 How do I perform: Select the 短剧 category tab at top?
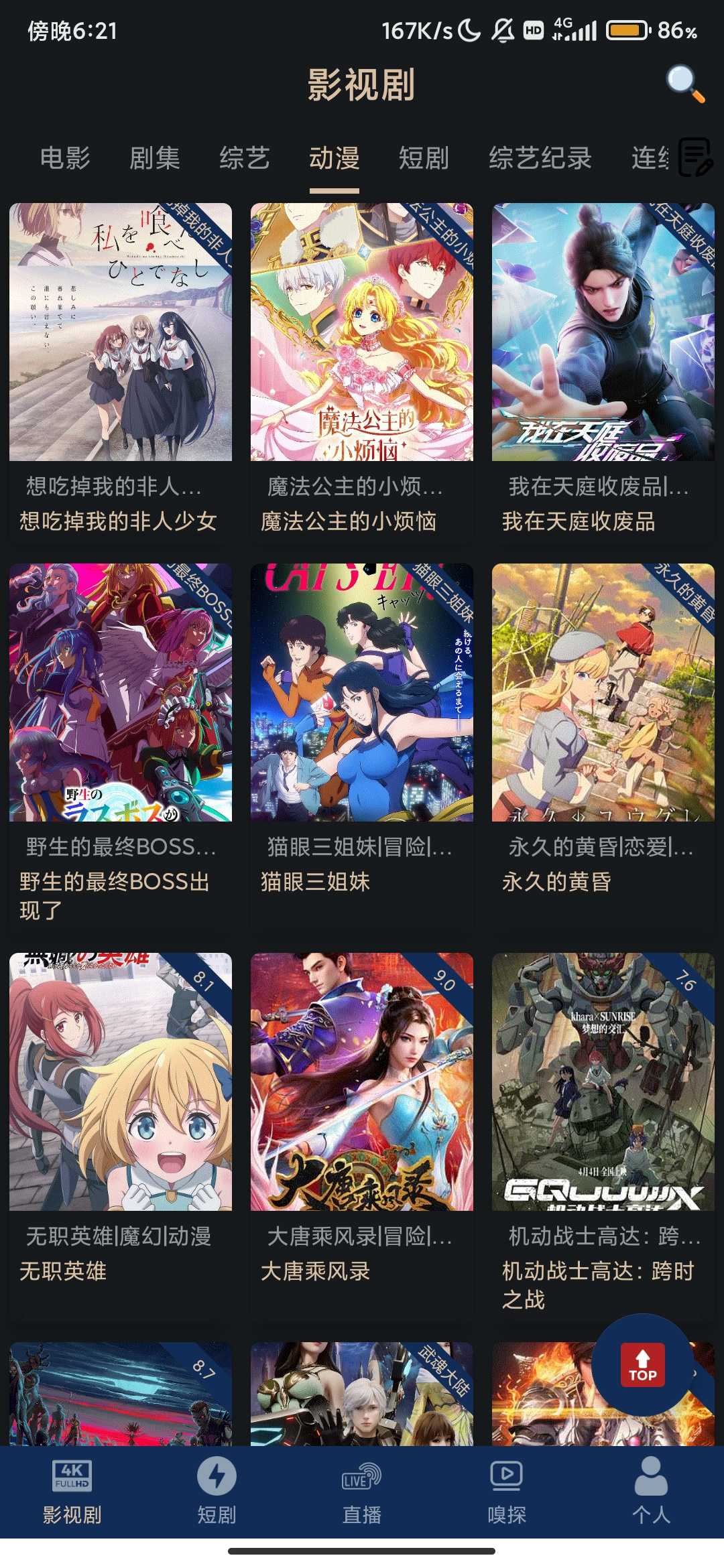point(424,159)
